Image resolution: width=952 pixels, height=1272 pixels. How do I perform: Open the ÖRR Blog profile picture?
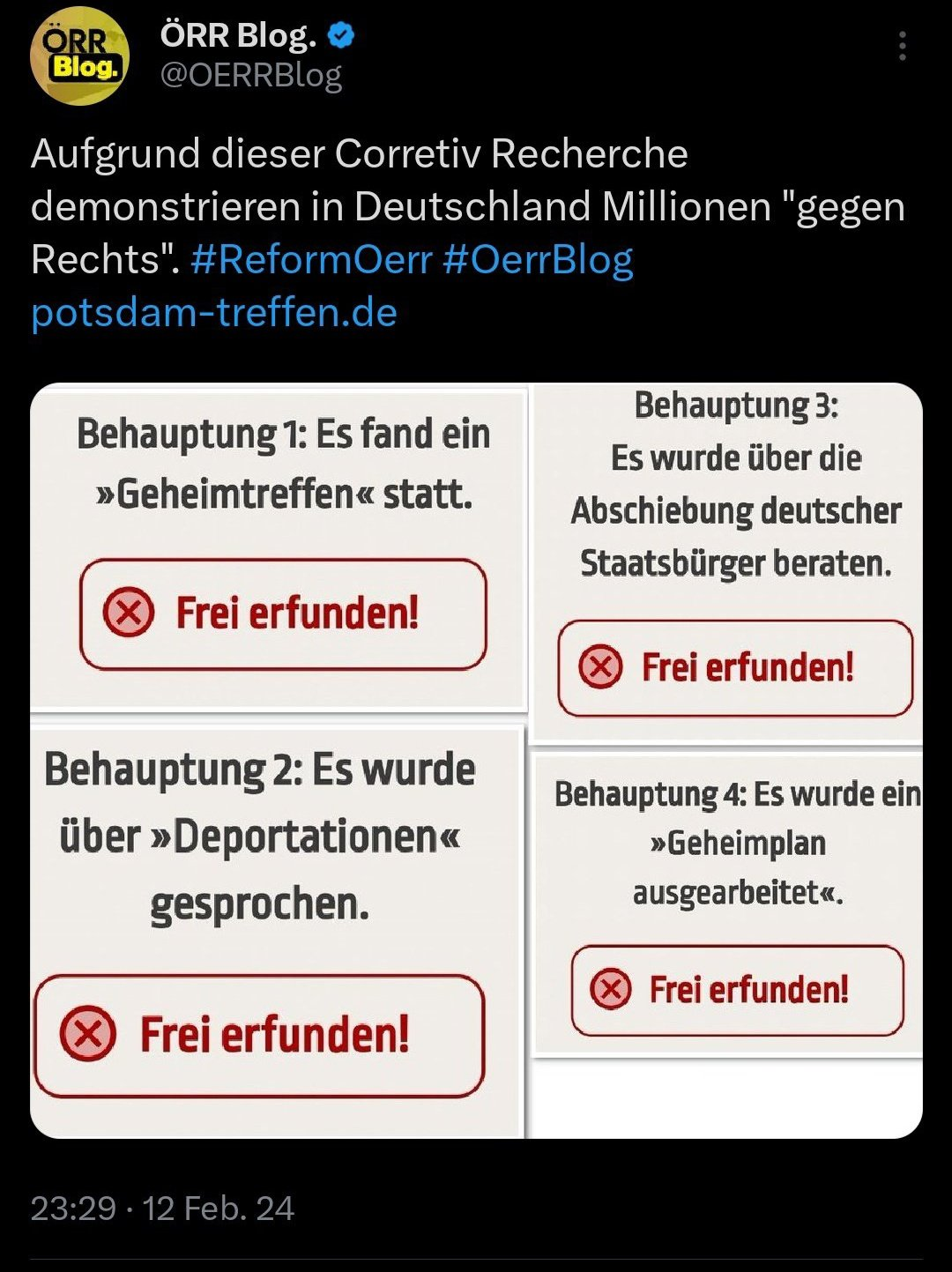click(x=79, y=56)
